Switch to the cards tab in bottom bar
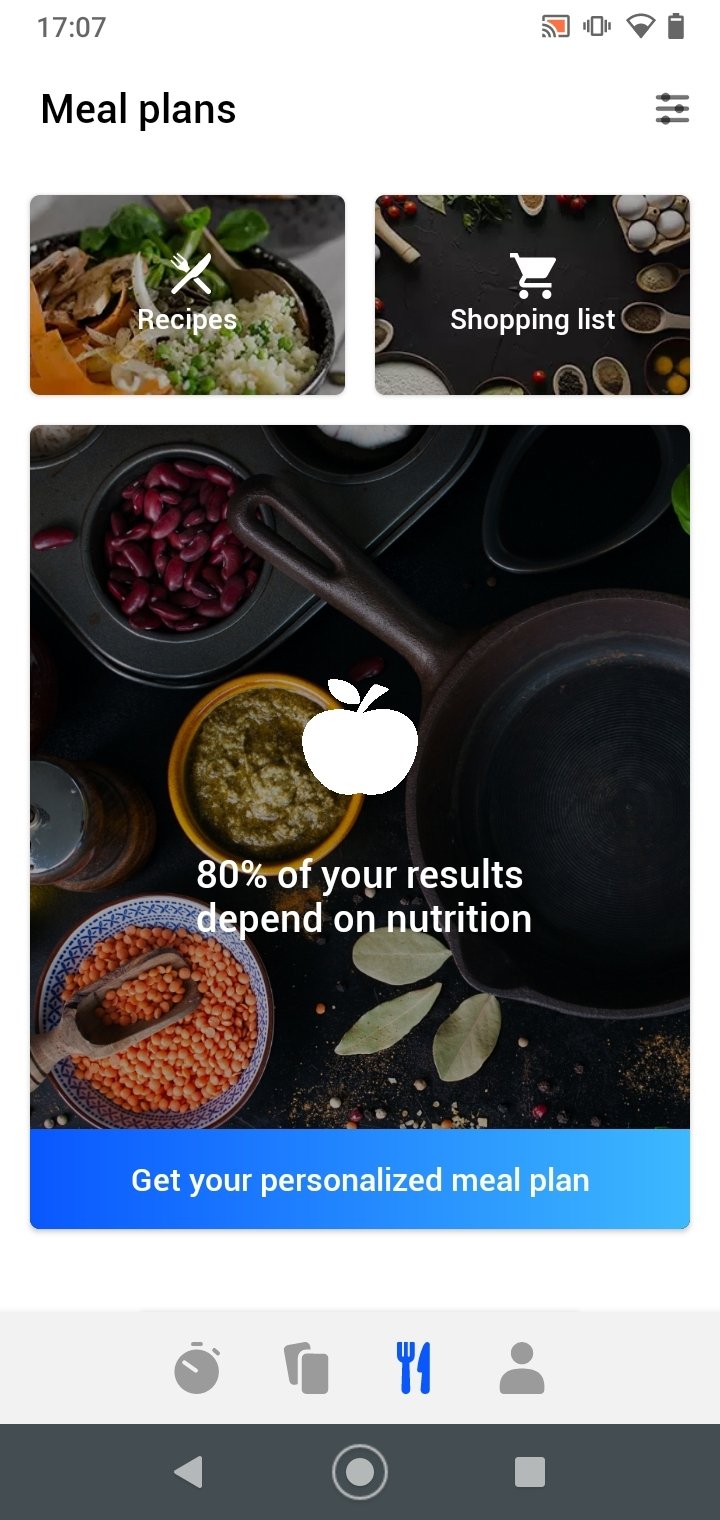720x1520 pixels. [306, 1369]
